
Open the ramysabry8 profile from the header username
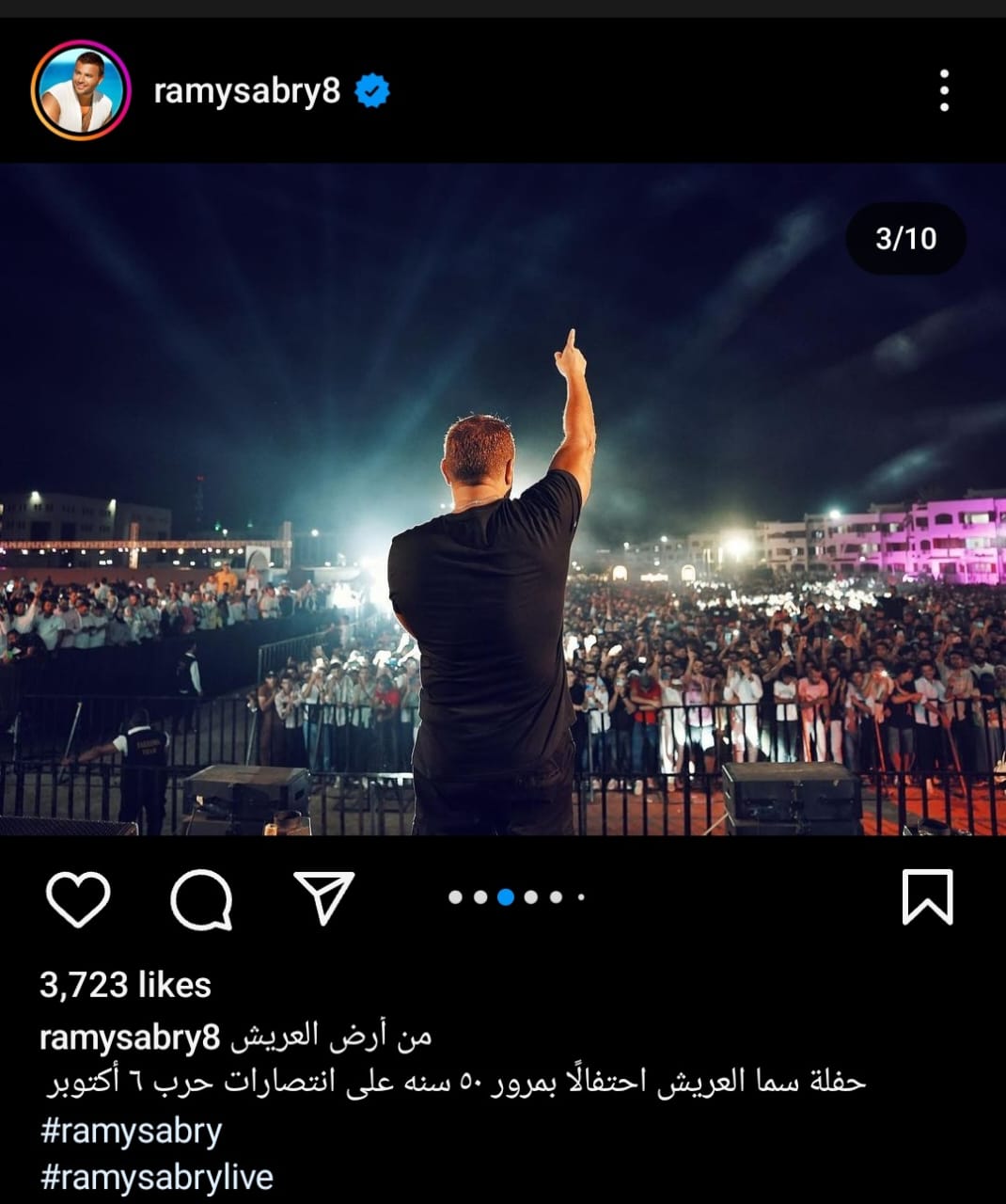pyautogui.click(x=246, y=91)
